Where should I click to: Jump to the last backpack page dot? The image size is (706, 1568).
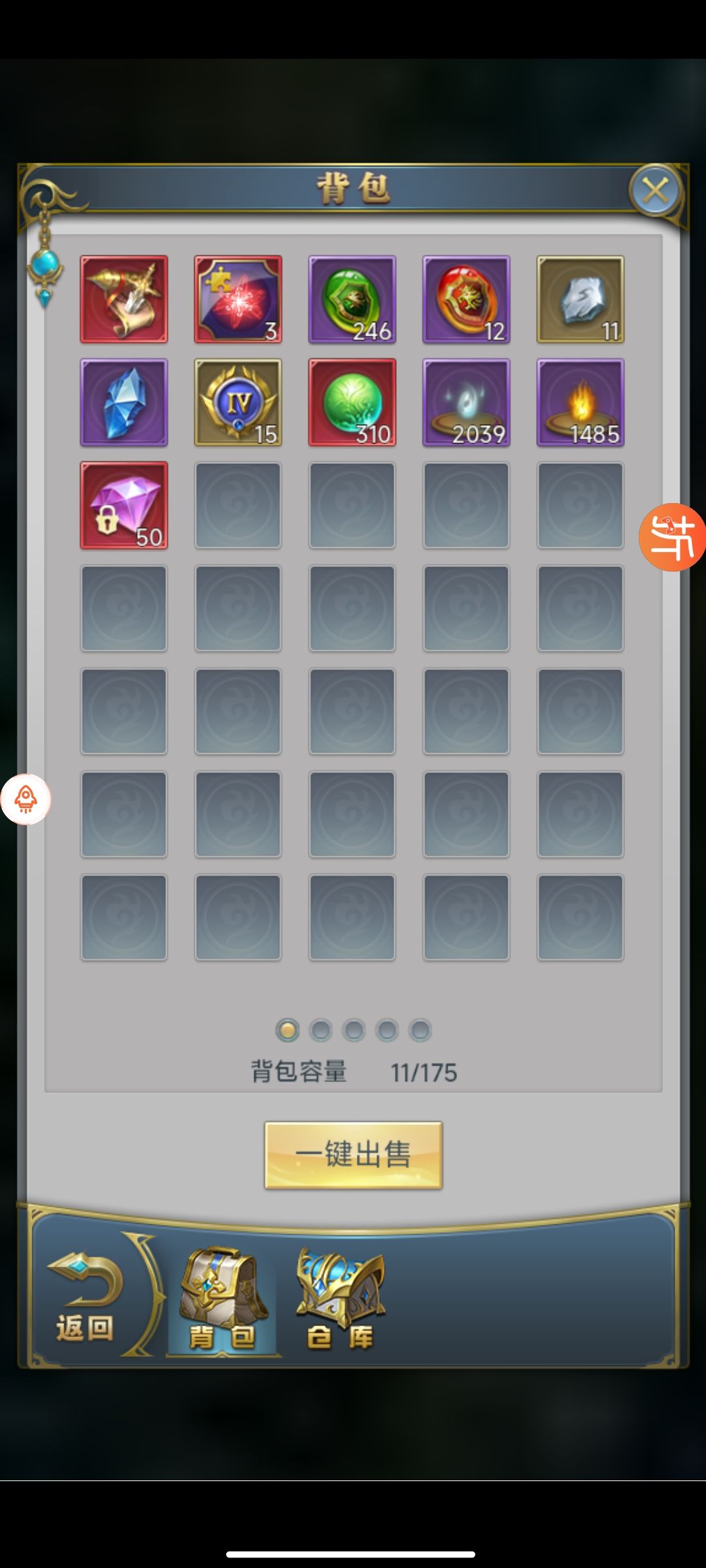pyautogui.click(x=420, y=1030)
